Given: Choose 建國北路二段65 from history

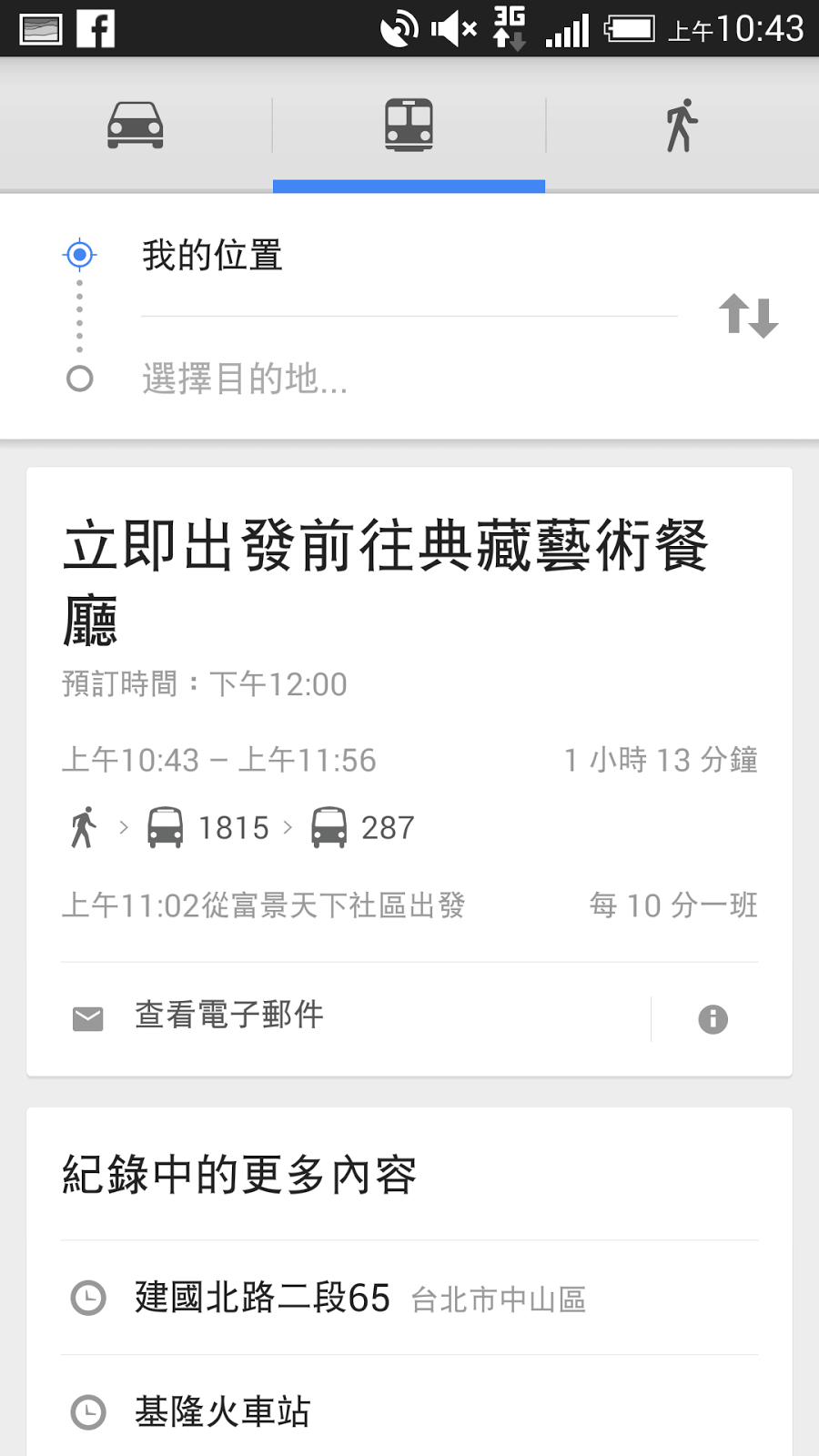Looking at the screenshot, I should pos(409,1298).
